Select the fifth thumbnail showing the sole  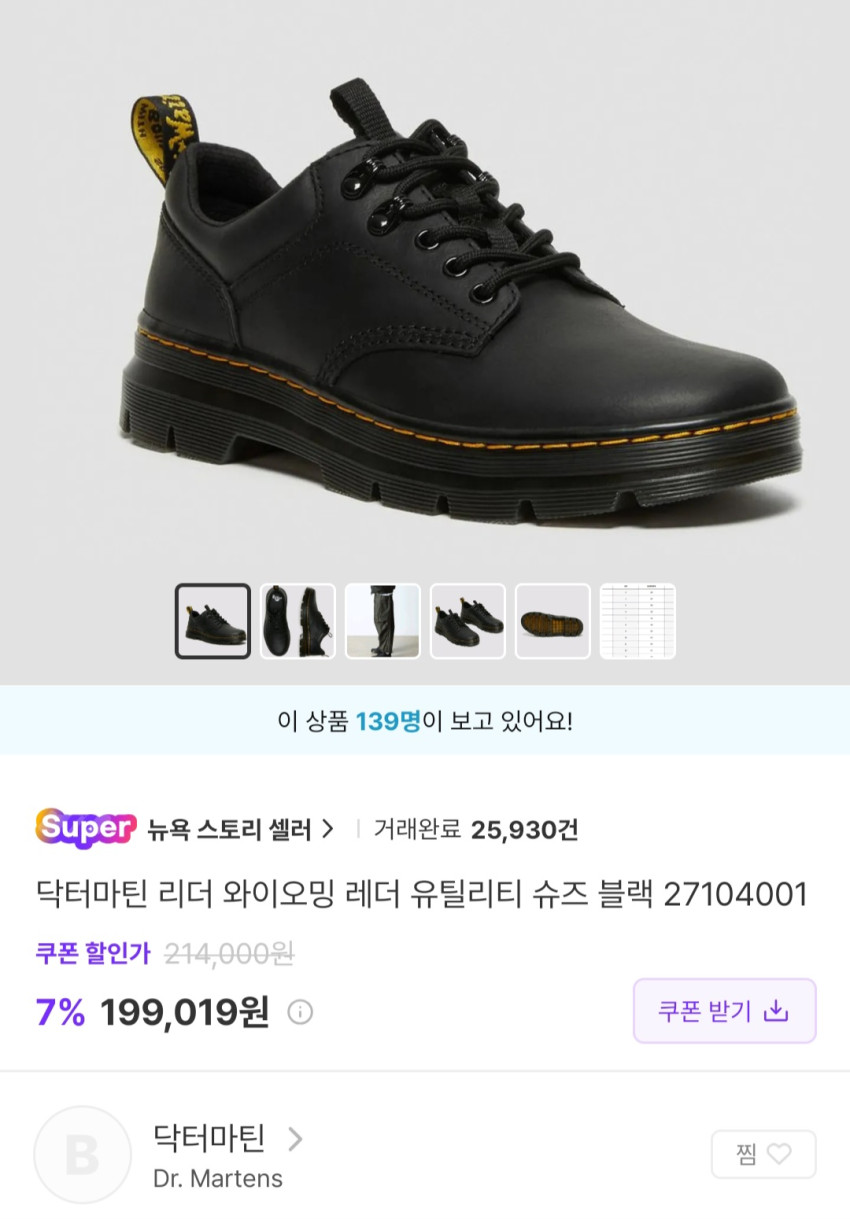pyautogui.click(x=552, y=621)
